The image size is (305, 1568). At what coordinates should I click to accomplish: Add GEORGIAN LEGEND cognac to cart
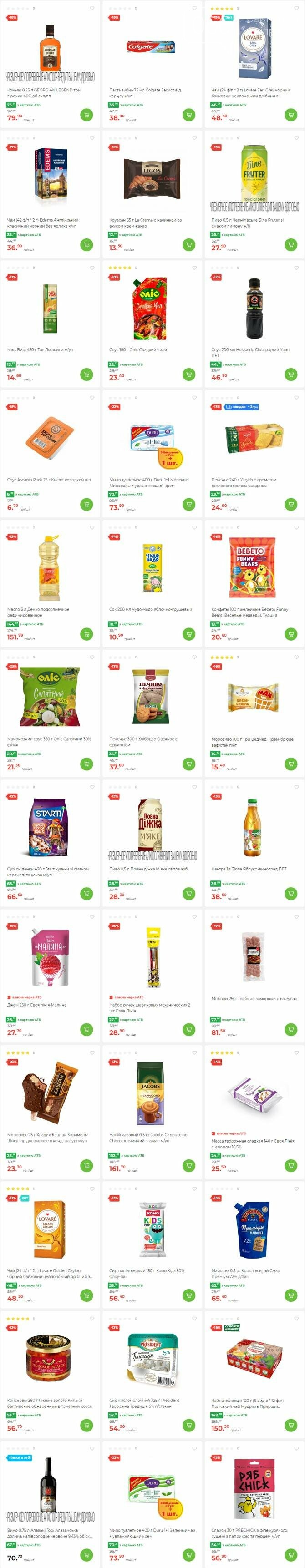[86, 114]
